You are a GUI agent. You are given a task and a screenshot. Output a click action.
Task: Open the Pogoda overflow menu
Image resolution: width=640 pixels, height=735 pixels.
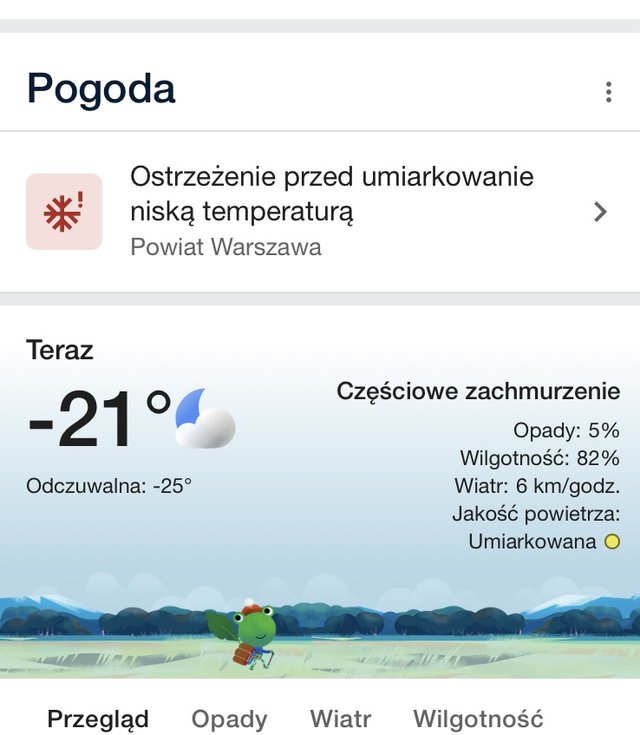(608, 92)
